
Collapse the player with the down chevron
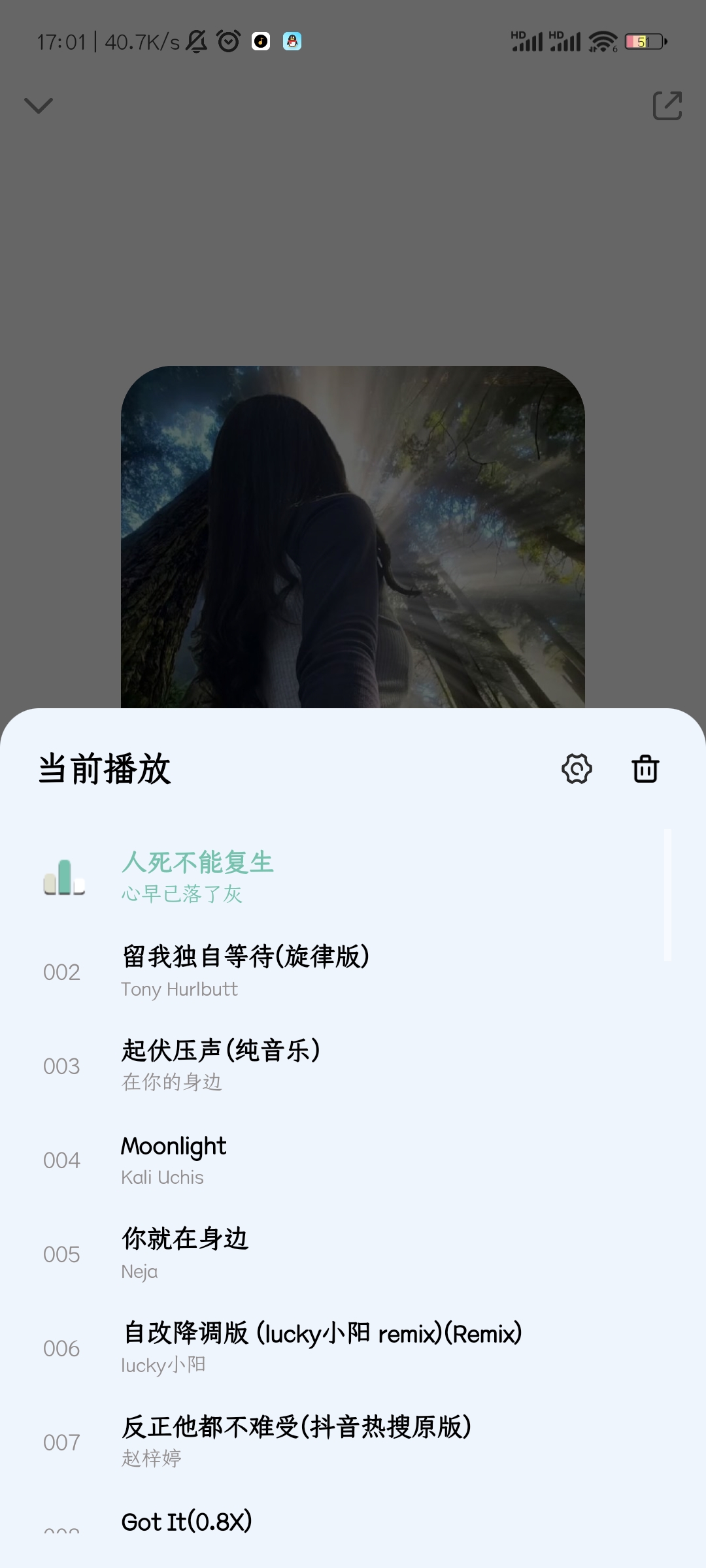(x=39, y=106)
